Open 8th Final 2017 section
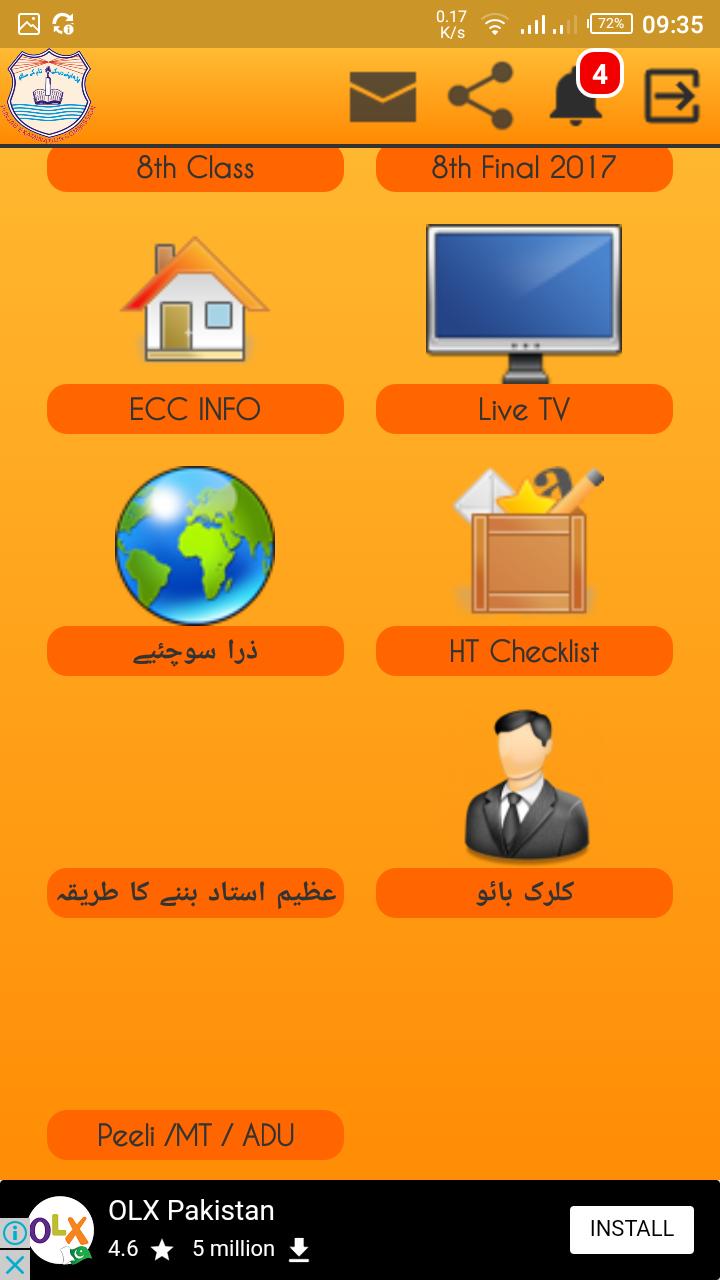Image resolution: width=720 pixels, height=1280 pixels. click(524, 168)
